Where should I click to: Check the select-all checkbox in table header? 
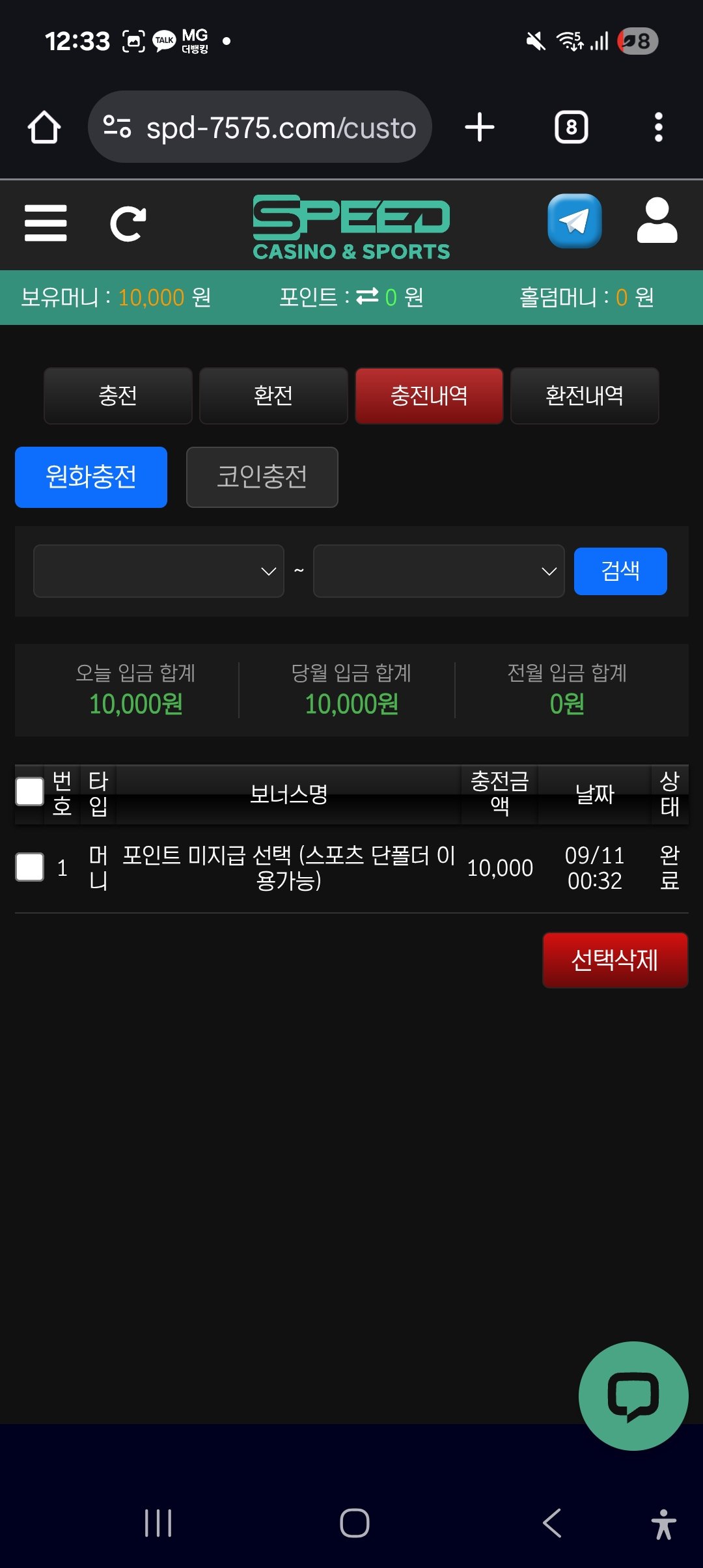[x=29, y=792]
